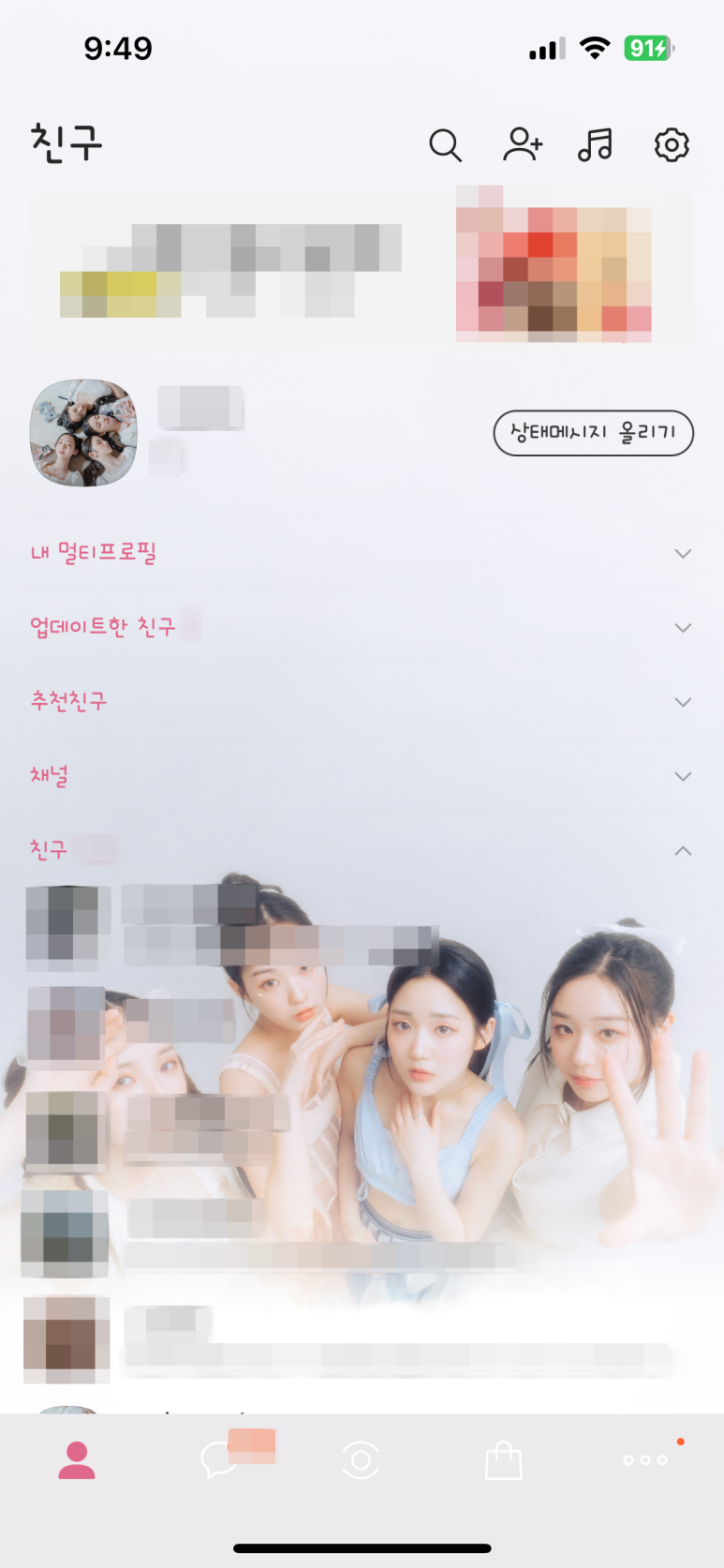This screenshot has height=1568, width=724.
Task: Collapse the 친구 list section
Action: 683,851
